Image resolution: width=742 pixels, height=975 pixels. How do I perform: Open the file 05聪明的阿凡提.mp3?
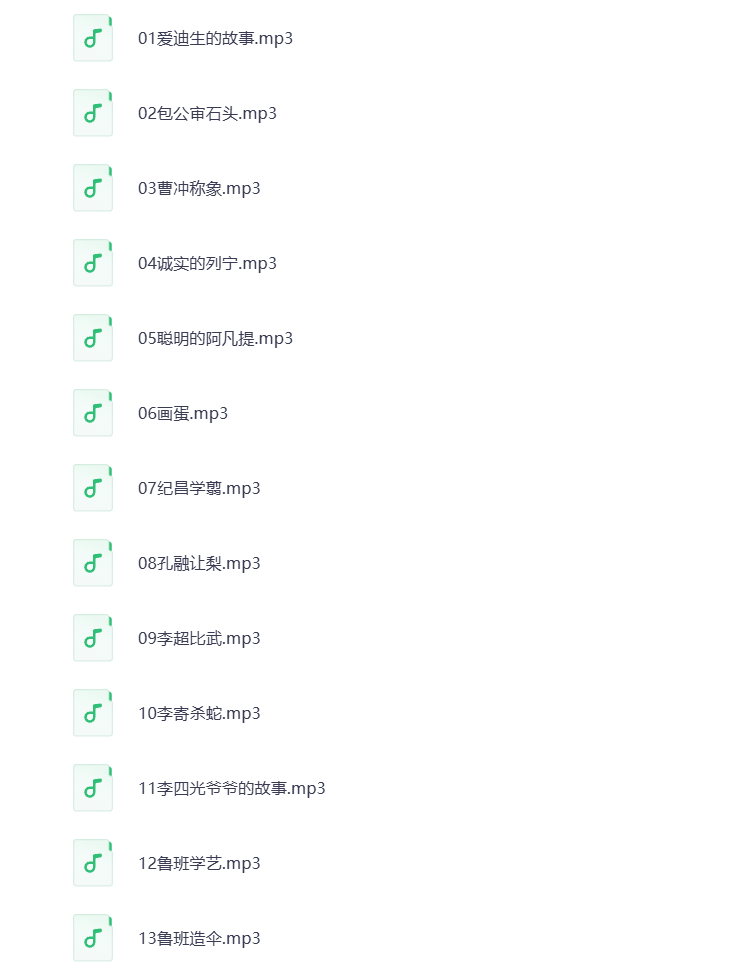point(215,337)
